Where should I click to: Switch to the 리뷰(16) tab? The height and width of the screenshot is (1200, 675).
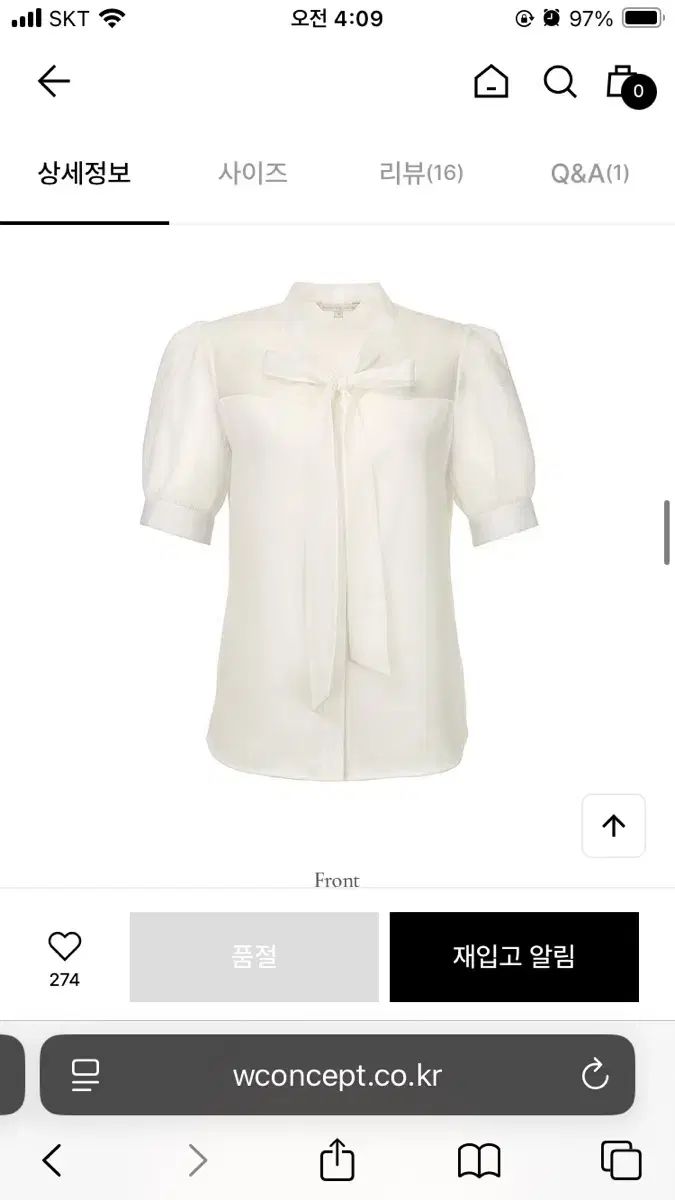(x=421, y=173)
